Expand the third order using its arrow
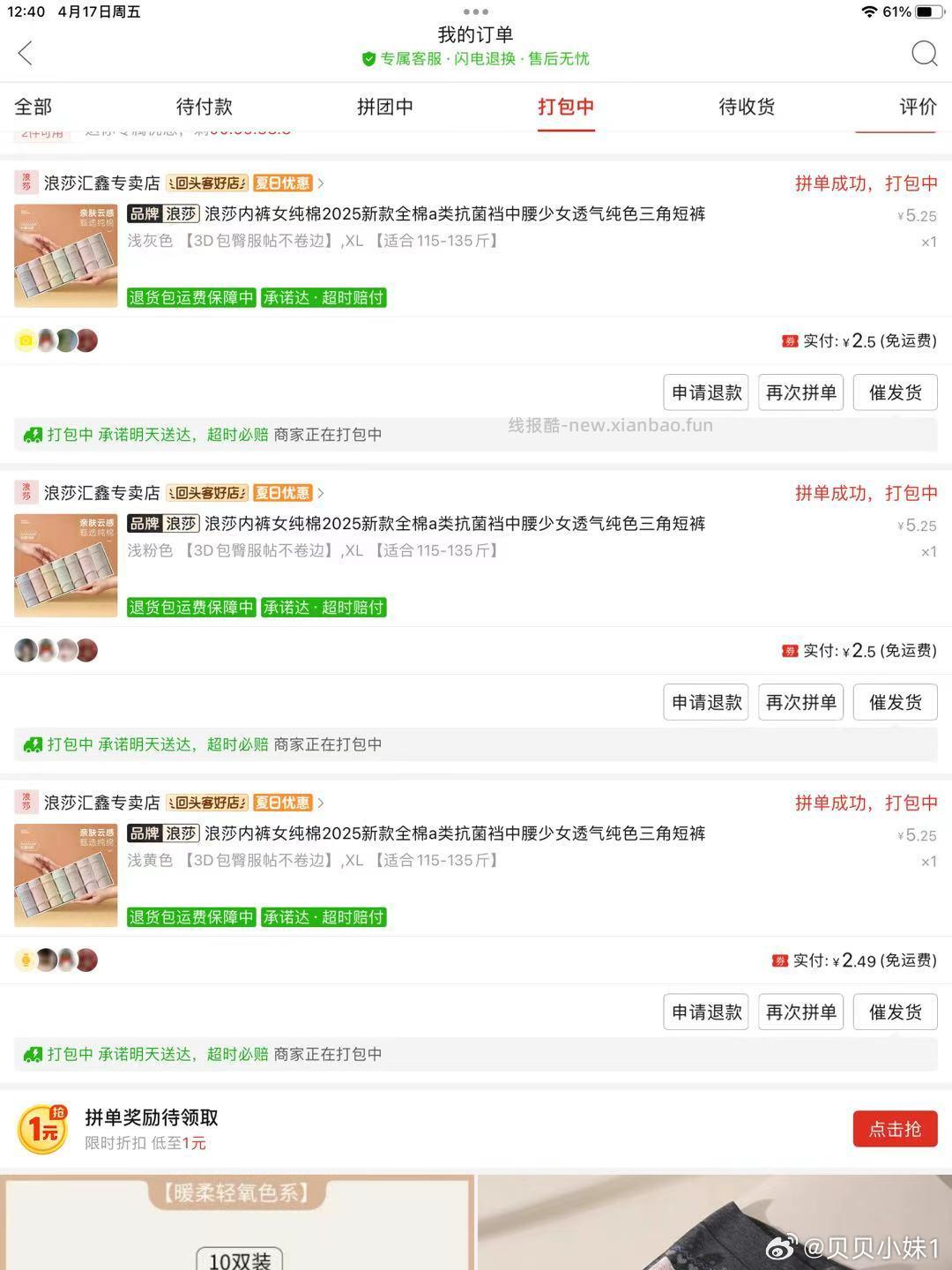The width and height of the screenshot is (952, 1270). pyautogui.click(x=320, y=803)
